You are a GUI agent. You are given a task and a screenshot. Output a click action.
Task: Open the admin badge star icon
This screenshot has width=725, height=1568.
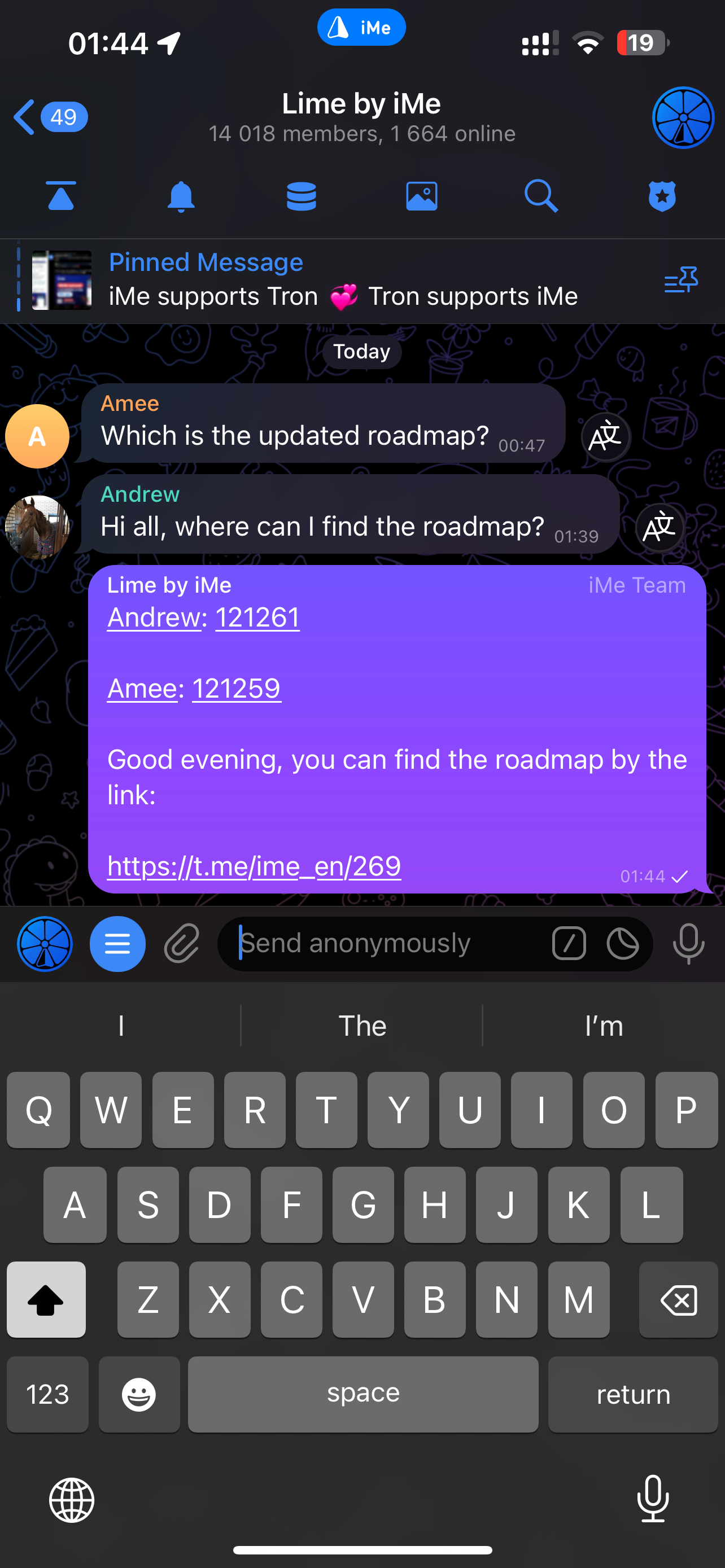tap(662, 196)
